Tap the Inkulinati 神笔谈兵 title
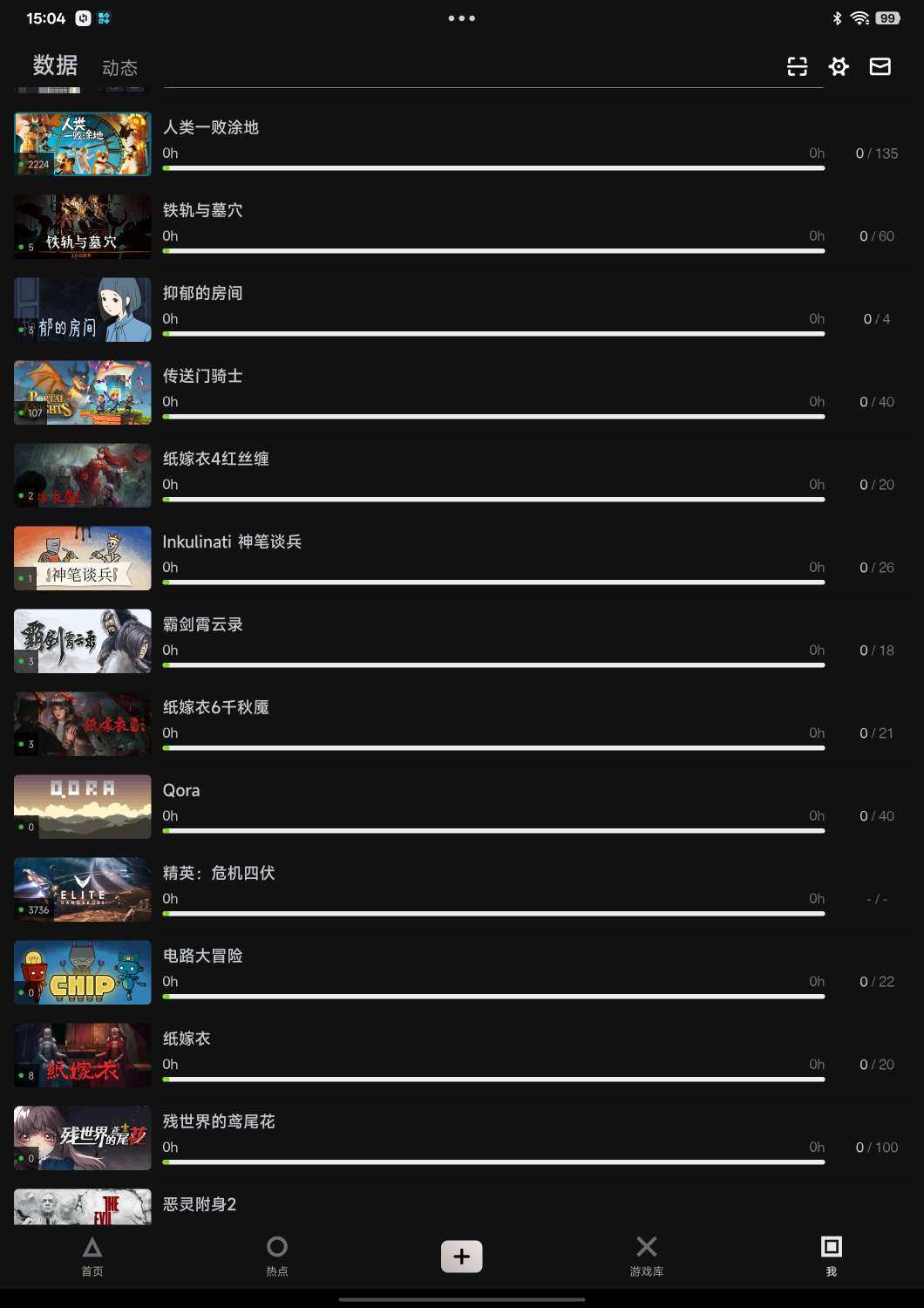Screen dimensions: 924x1308 coord(234,542)
